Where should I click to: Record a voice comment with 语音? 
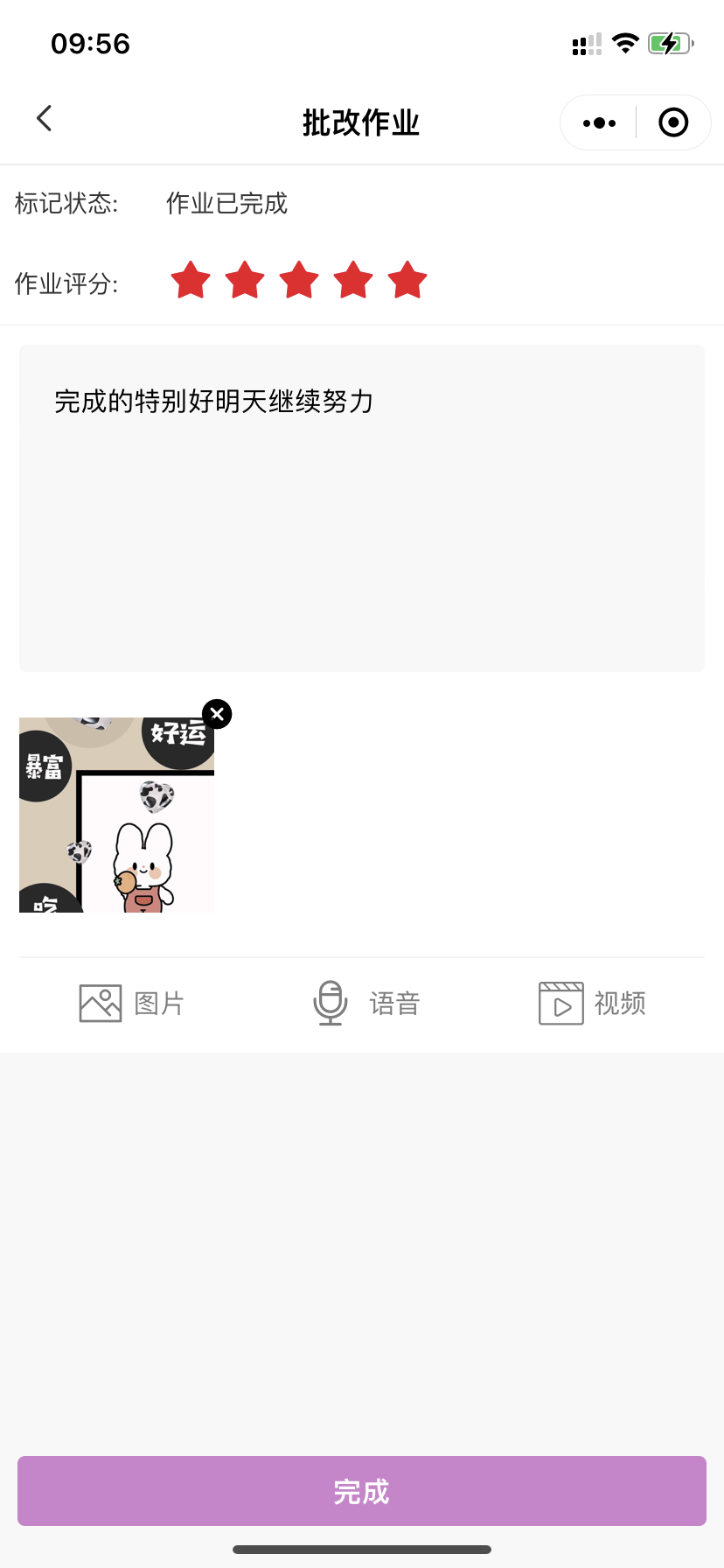point(366,1003)
